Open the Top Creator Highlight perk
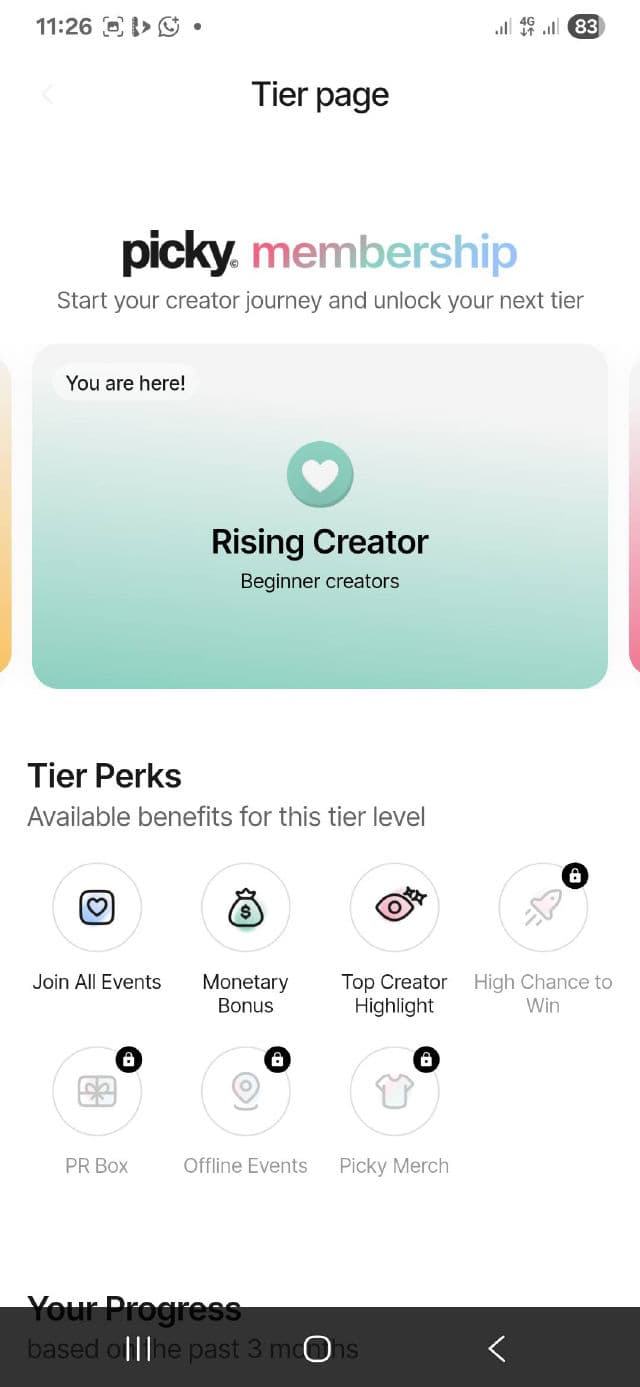This screenshot has width=640, height=1387. coord(394,908)
